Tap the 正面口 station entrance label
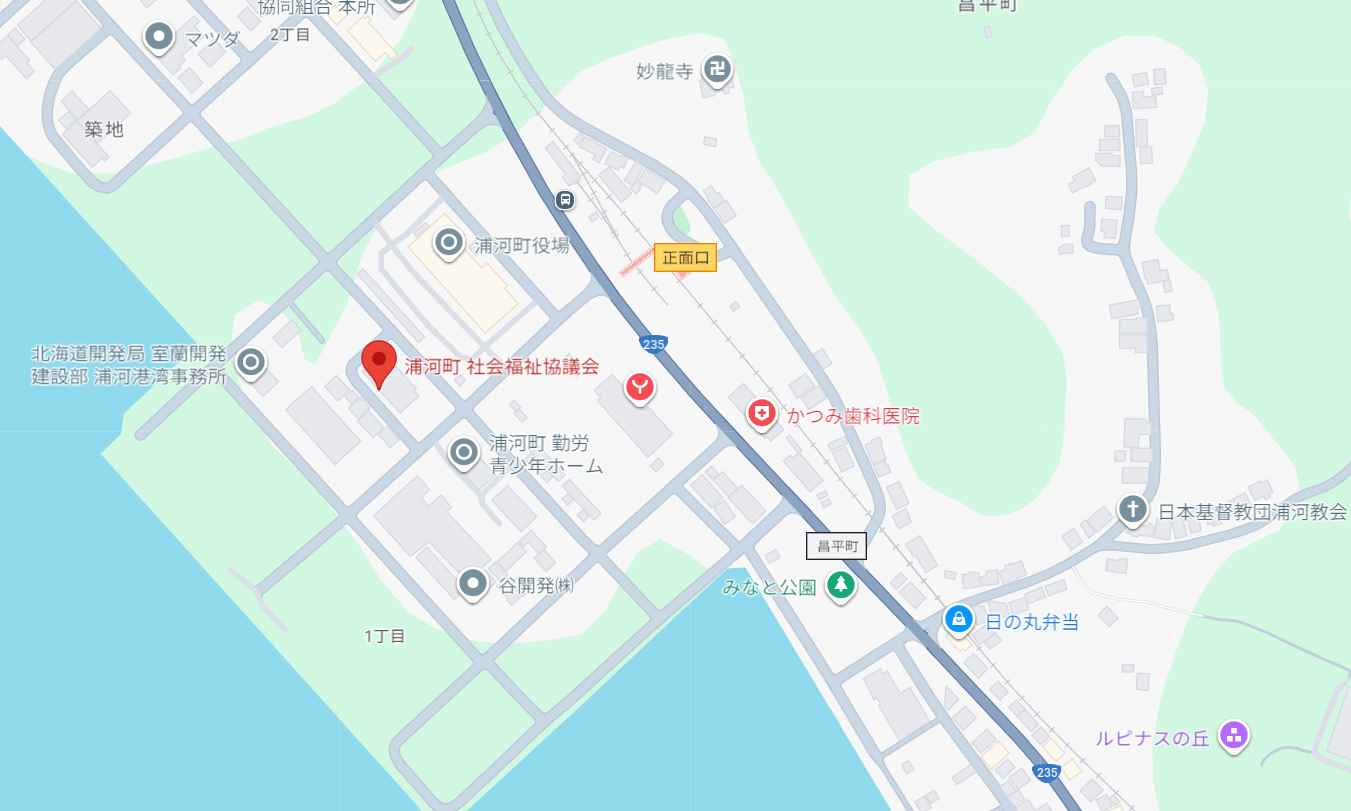Viewport: 1351px width, 811px height. pos(686,257)
